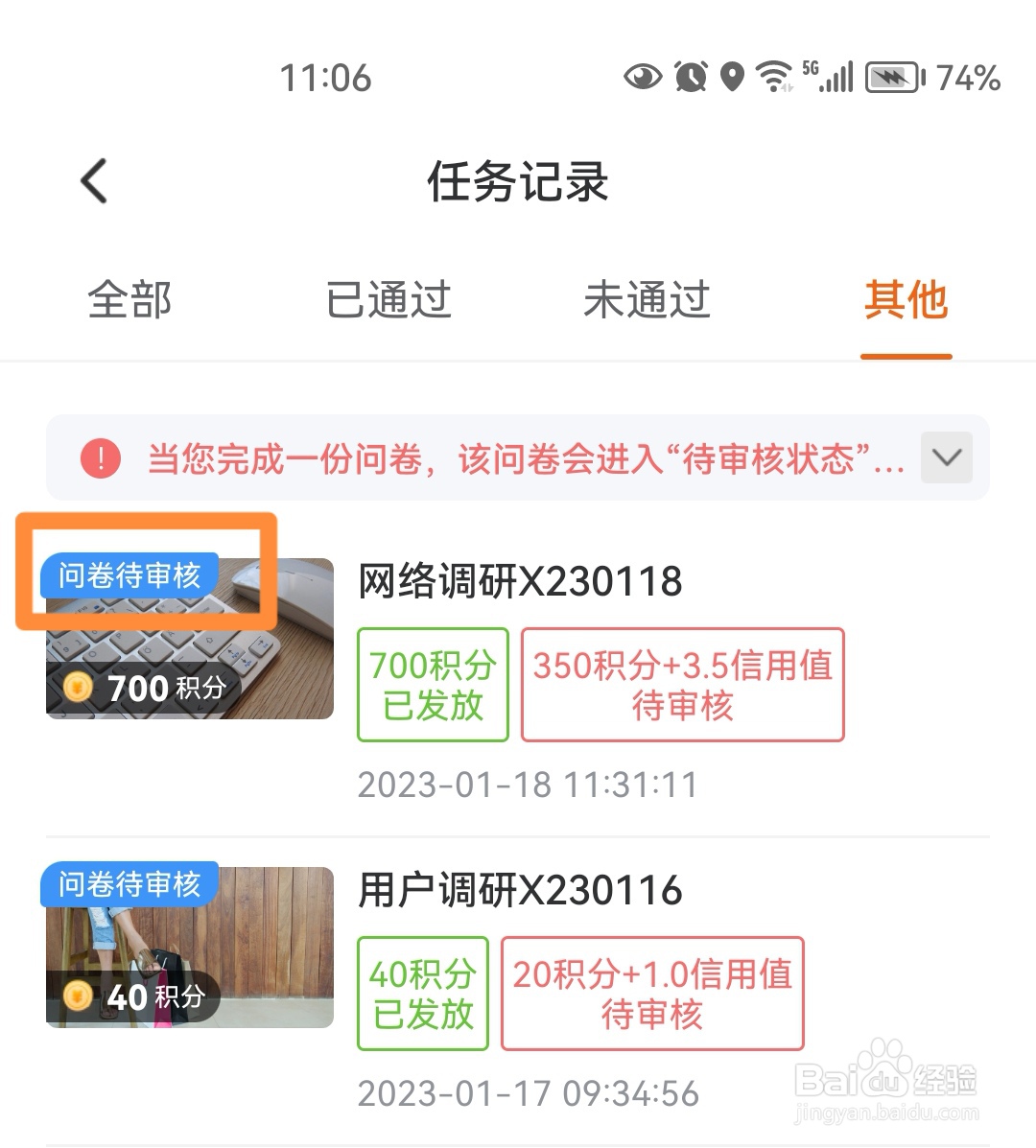Tap the 问卷待审核 badge on 用户调研X230116
This screenshot has width=1036, height=1148.
click(129, 885)
